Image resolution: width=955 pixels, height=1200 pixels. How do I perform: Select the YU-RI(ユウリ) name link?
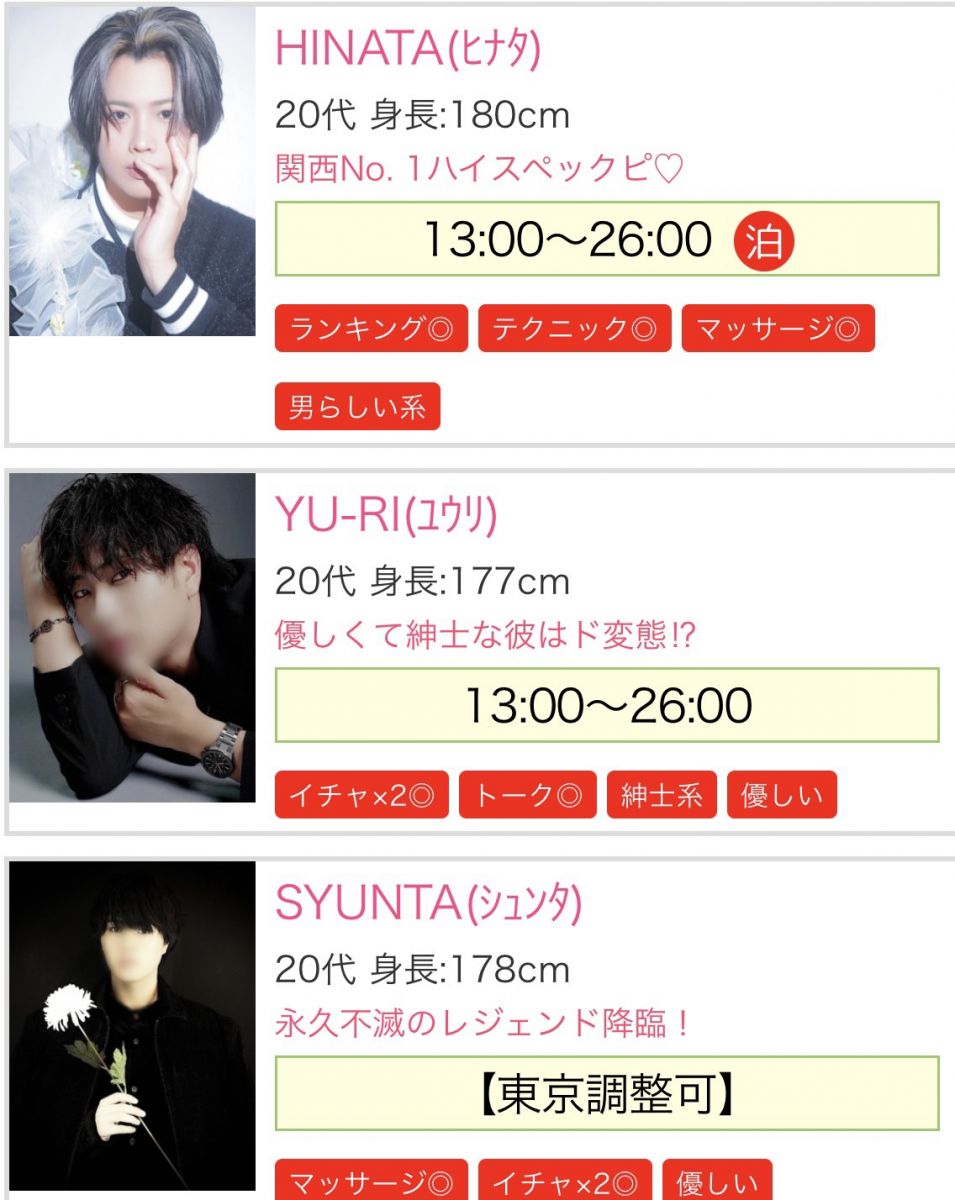point(385,516)
